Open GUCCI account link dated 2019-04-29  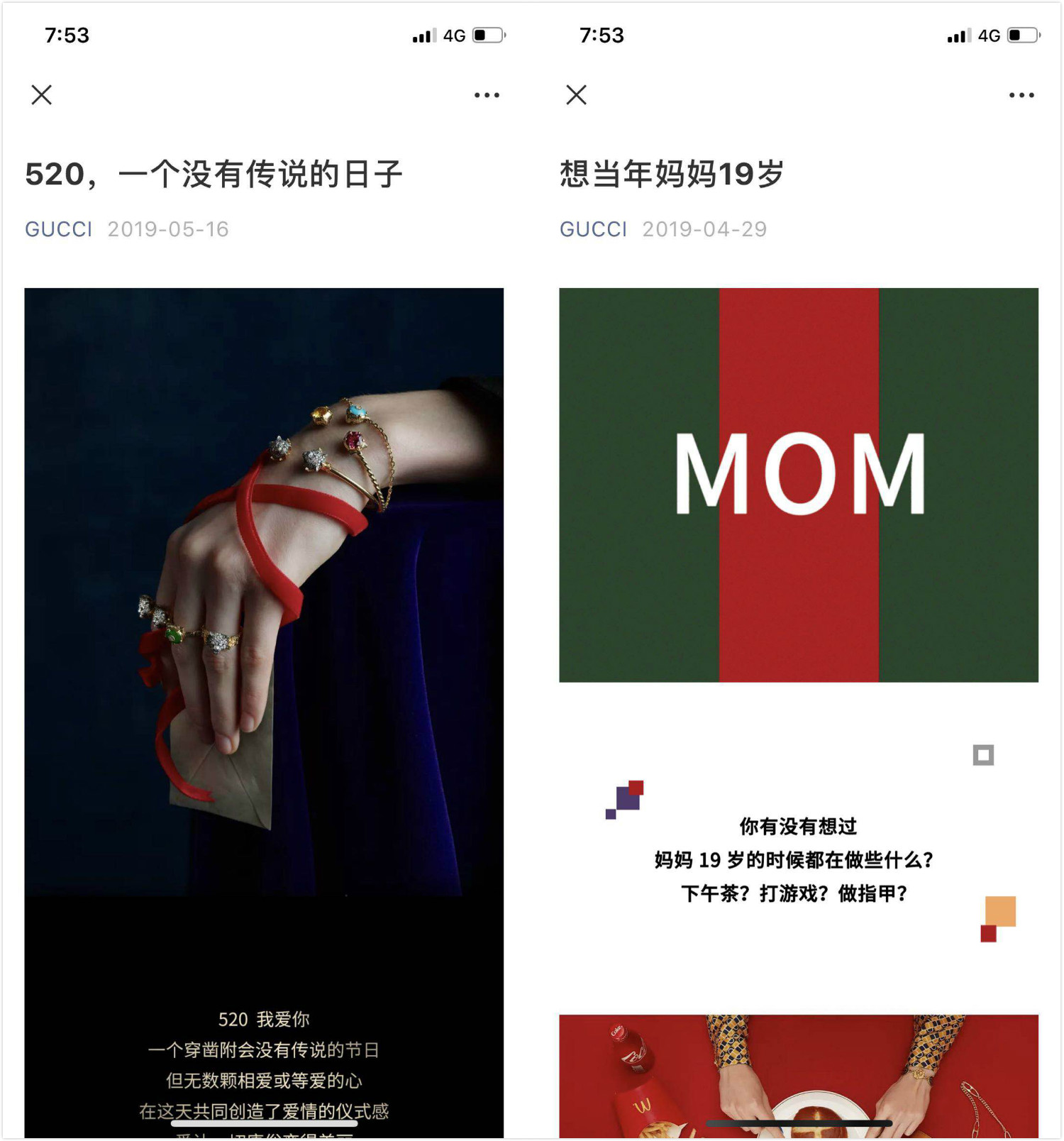coord(593,229)
